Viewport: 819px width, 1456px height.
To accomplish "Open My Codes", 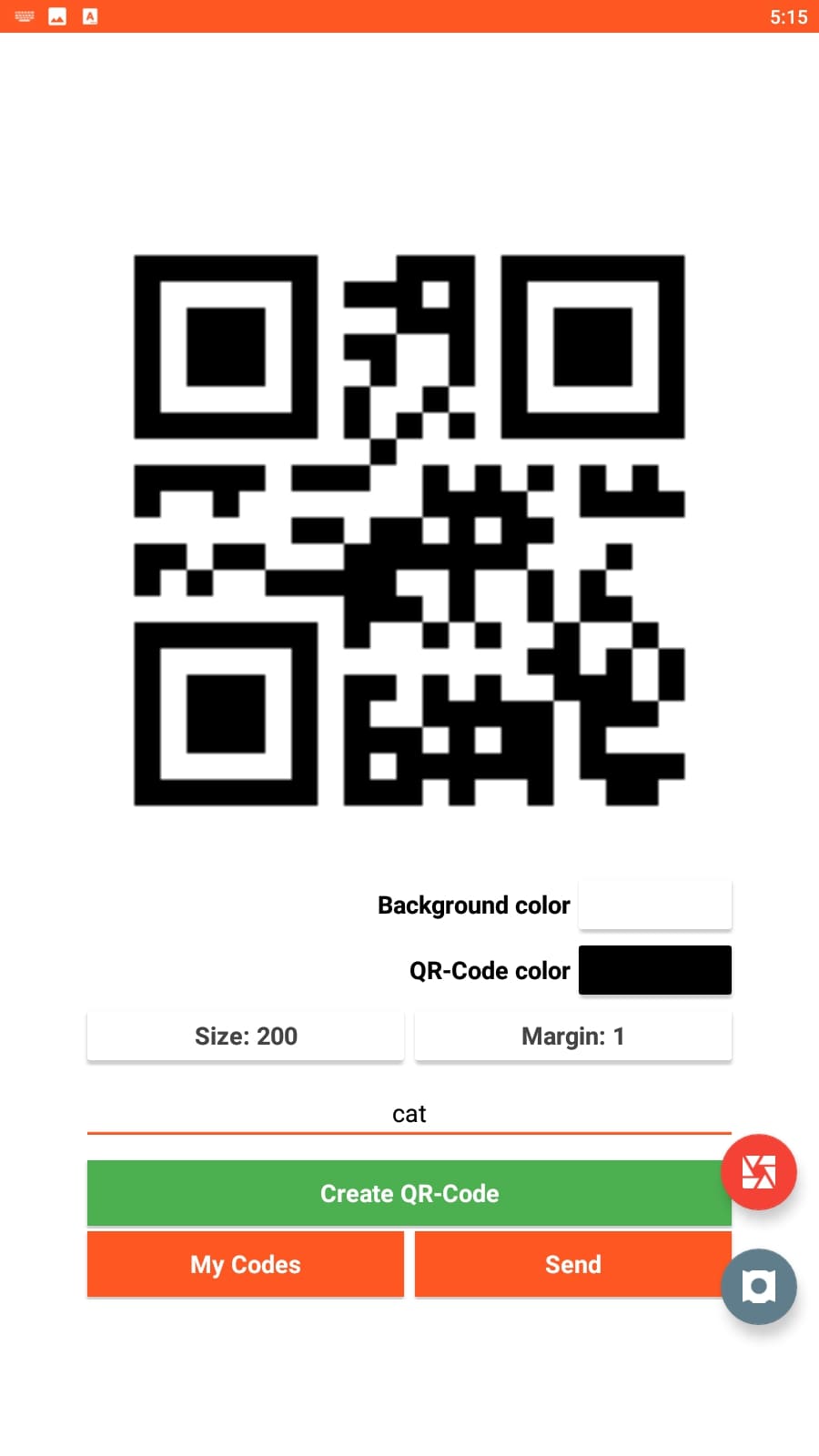I will click(x=246, y=1264).
